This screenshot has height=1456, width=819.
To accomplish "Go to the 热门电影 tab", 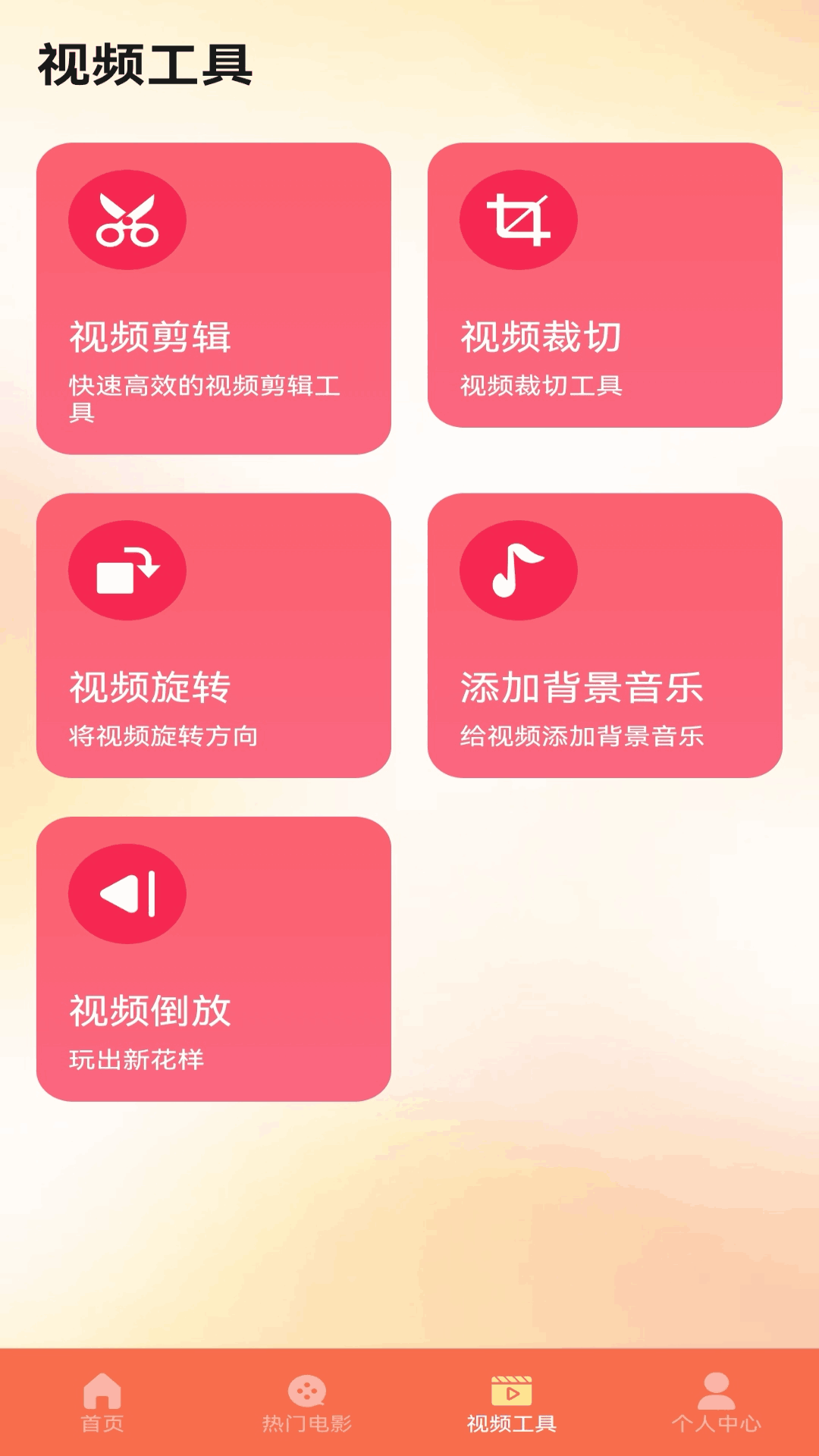I will coord(307,1403).
